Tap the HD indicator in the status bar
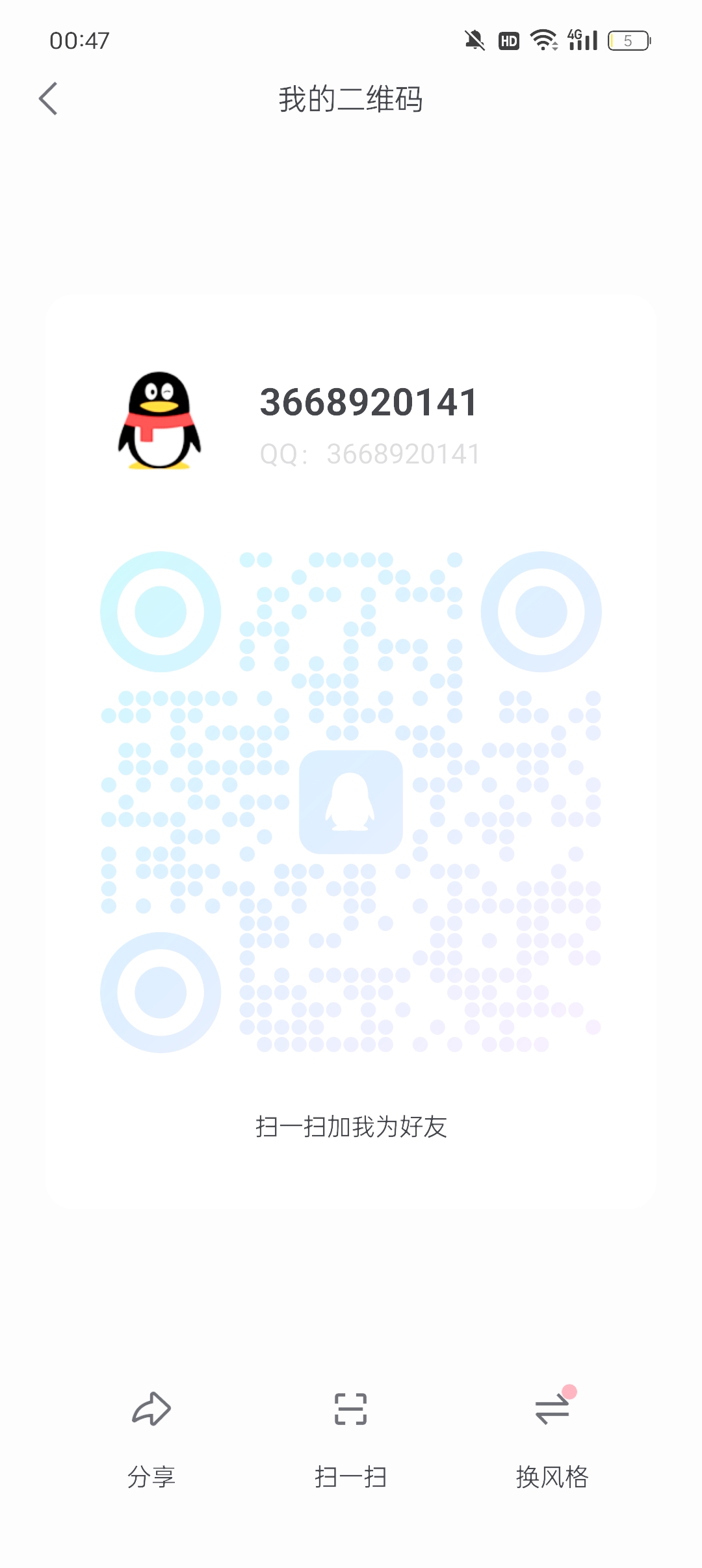 (508, 41)
